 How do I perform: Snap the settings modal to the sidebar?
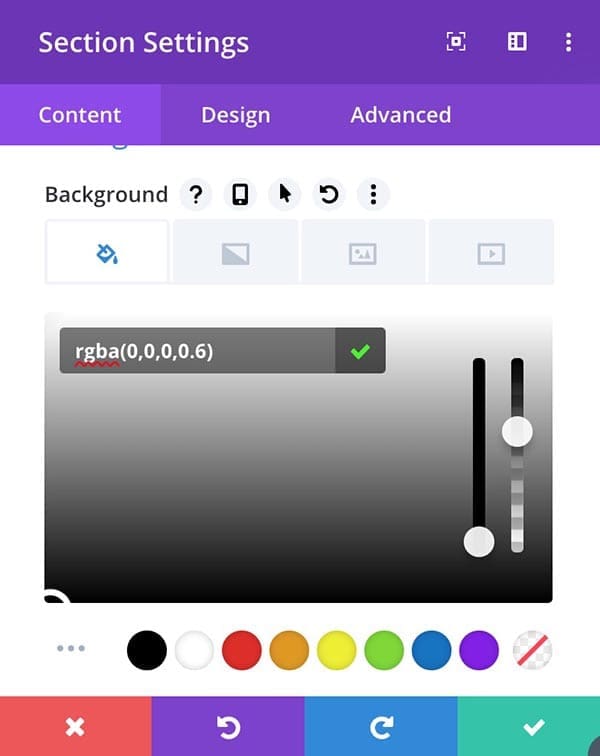(x=517, y=42)
